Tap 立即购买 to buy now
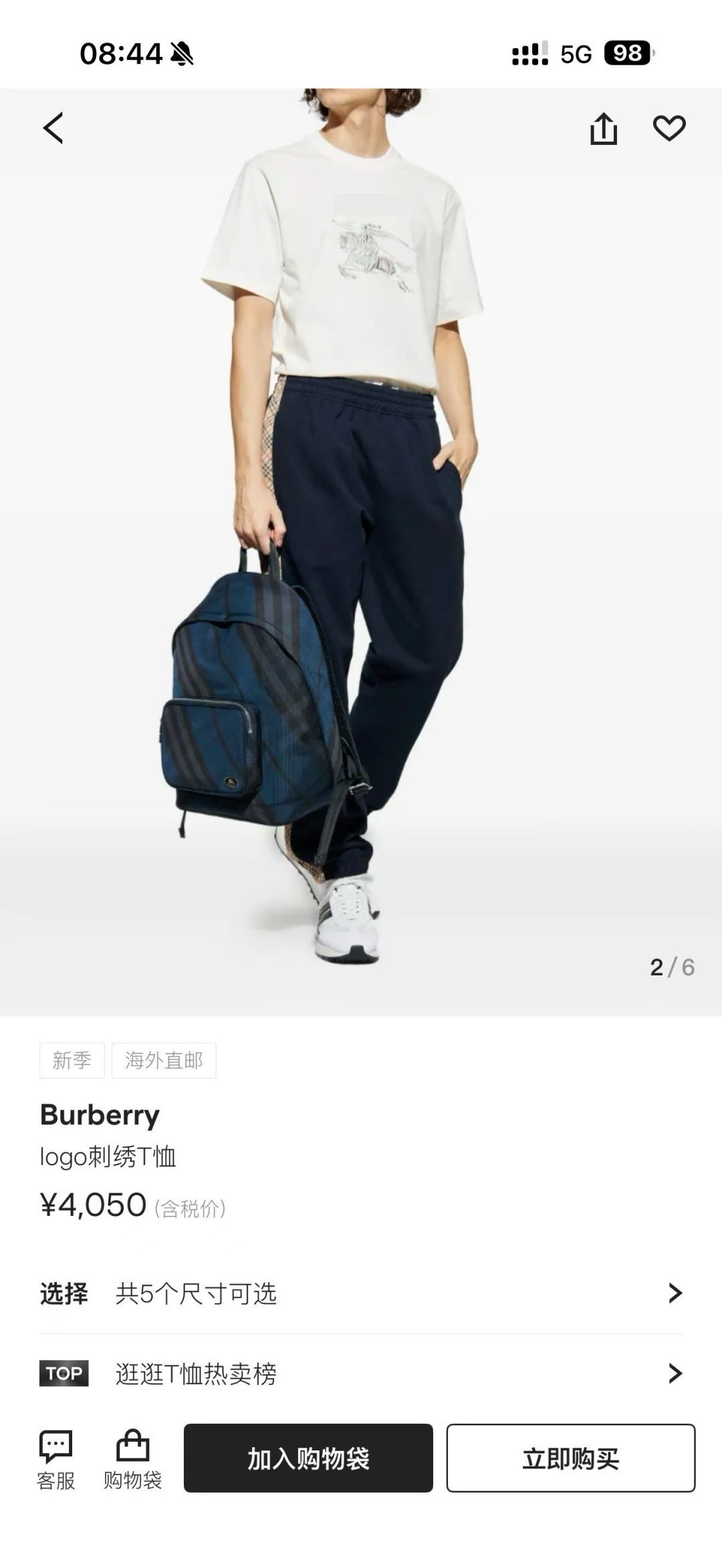 click(571, 1458)
